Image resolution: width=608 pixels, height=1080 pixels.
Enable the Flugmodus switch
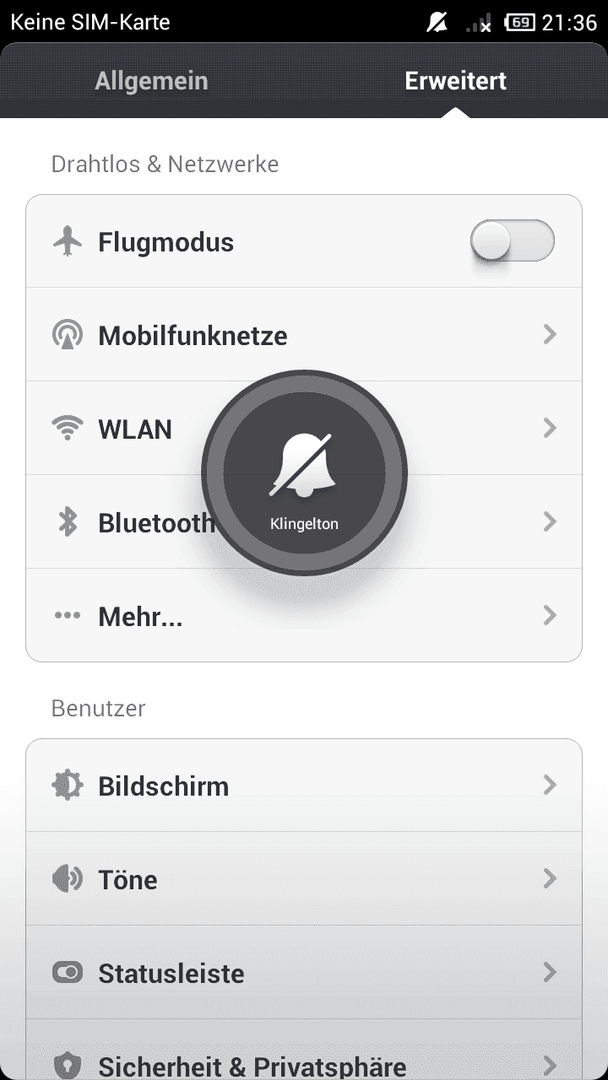click(x=512, y=241)
